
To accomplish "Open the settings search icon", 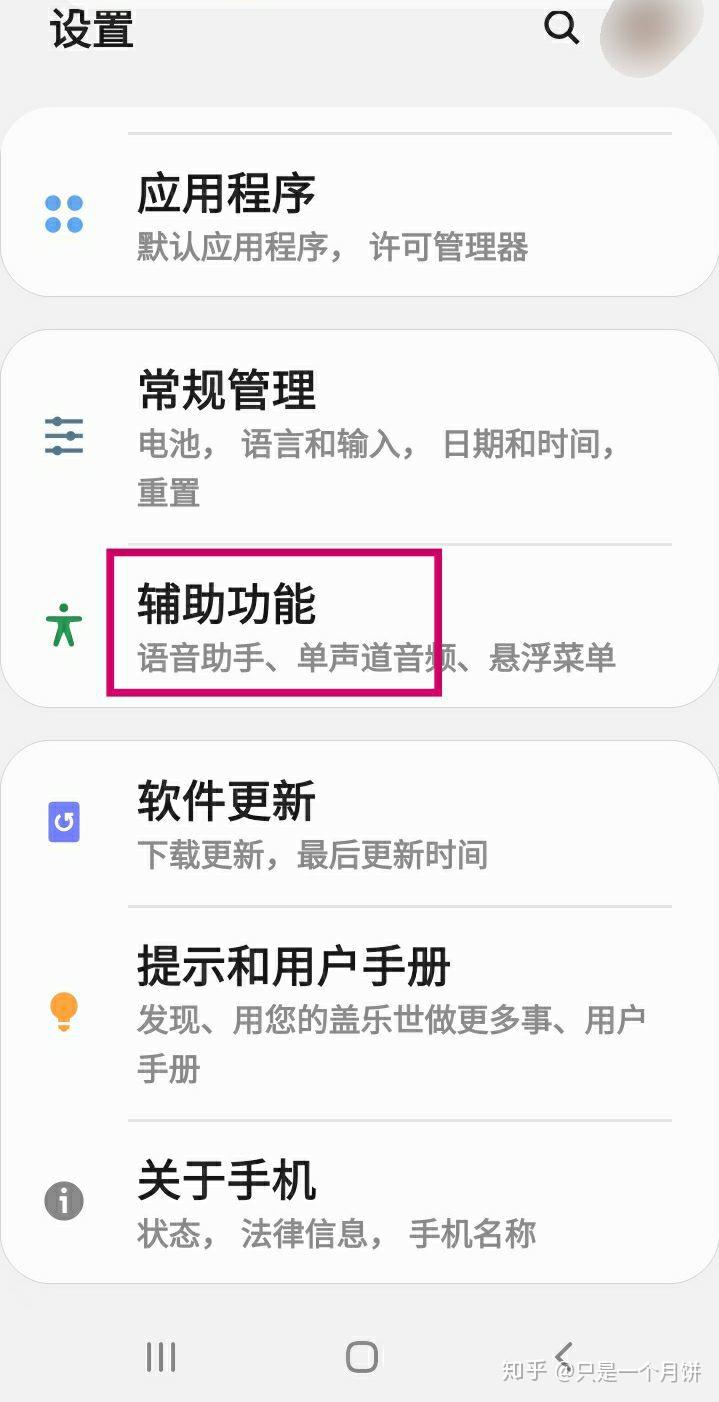I will point(561,28).
